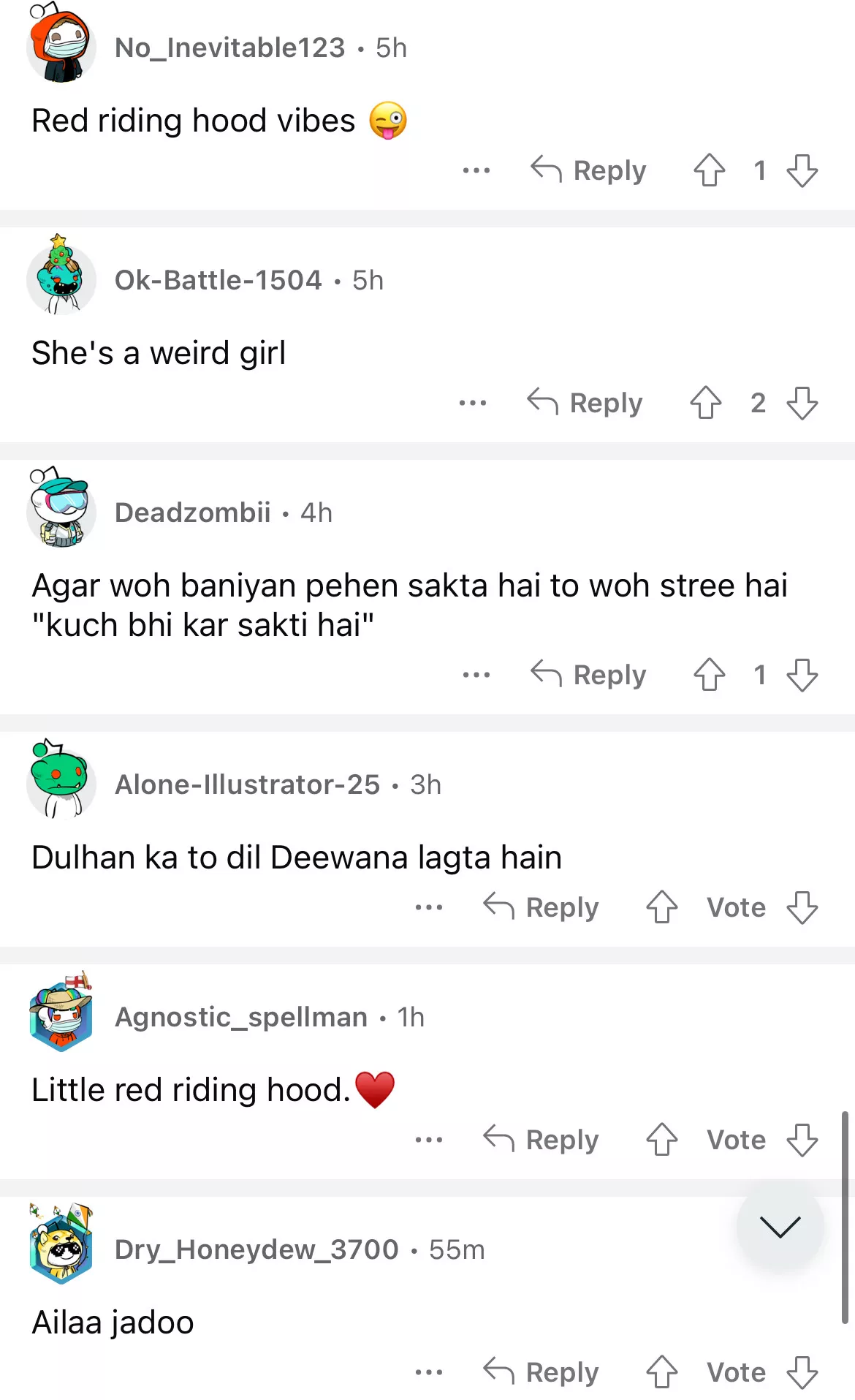Reply to Agnostic_spellman's comment
Screen dimensions: 855x1400
[x=541, y=1140]
